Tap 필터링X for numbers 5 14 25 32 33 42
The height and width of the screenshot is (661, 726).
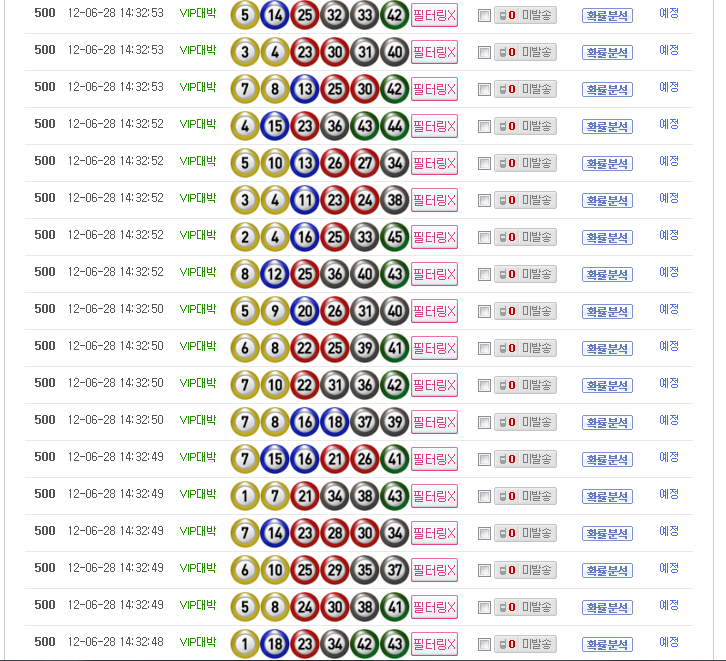434,16
